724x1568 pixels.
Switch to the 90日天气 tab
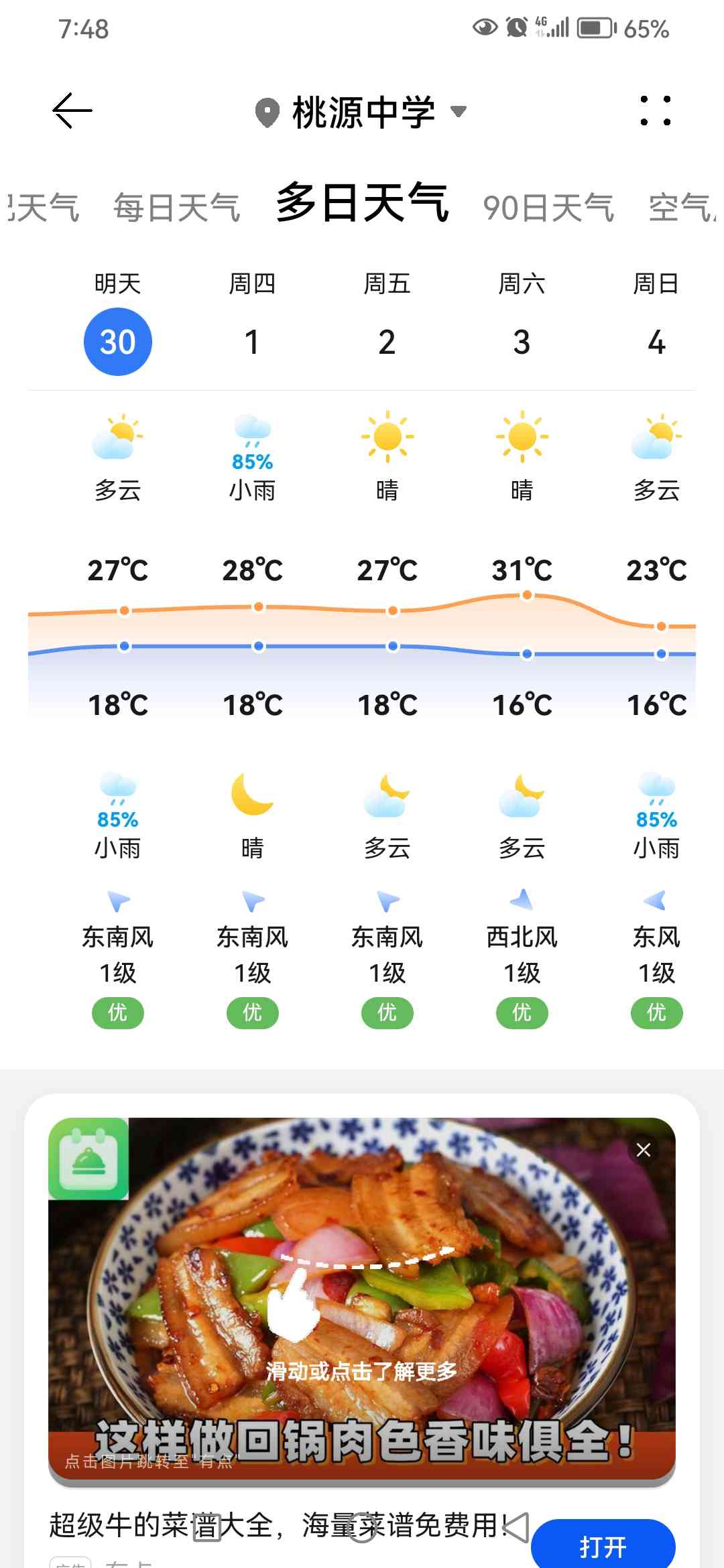click(548, 207)
